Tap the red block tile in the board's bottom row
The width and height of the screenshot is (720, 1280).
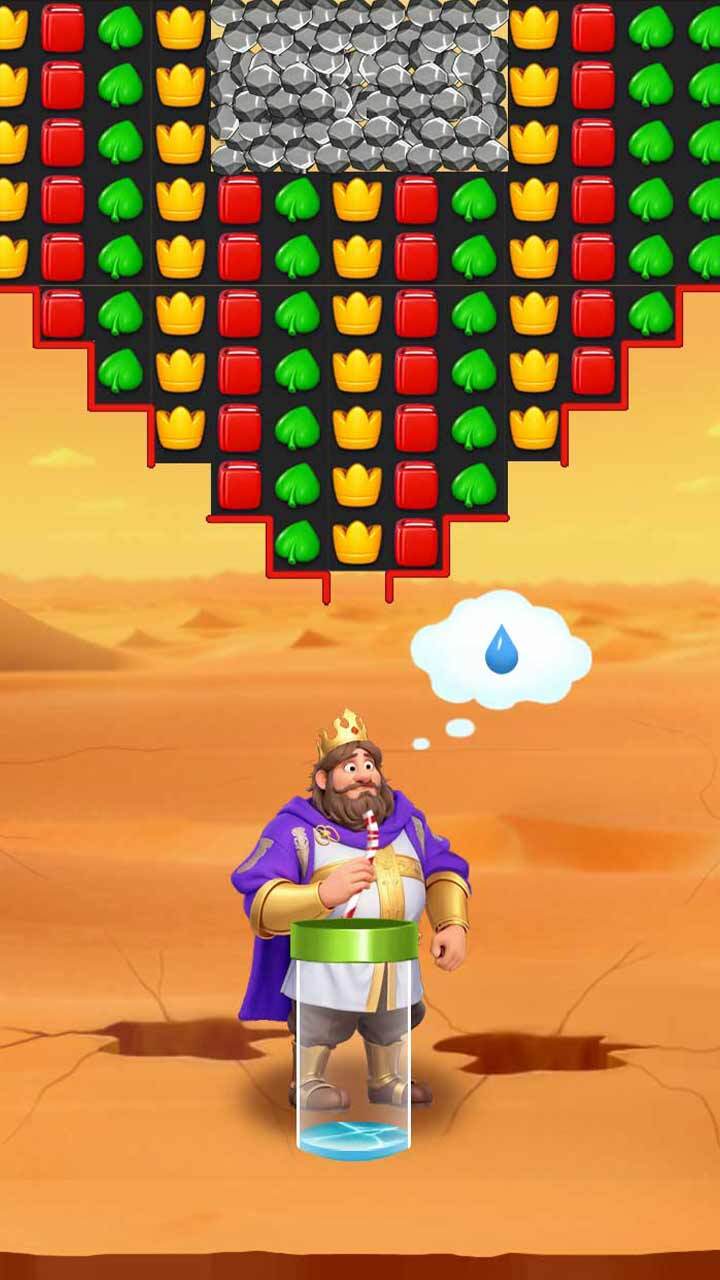pos(416,542)
